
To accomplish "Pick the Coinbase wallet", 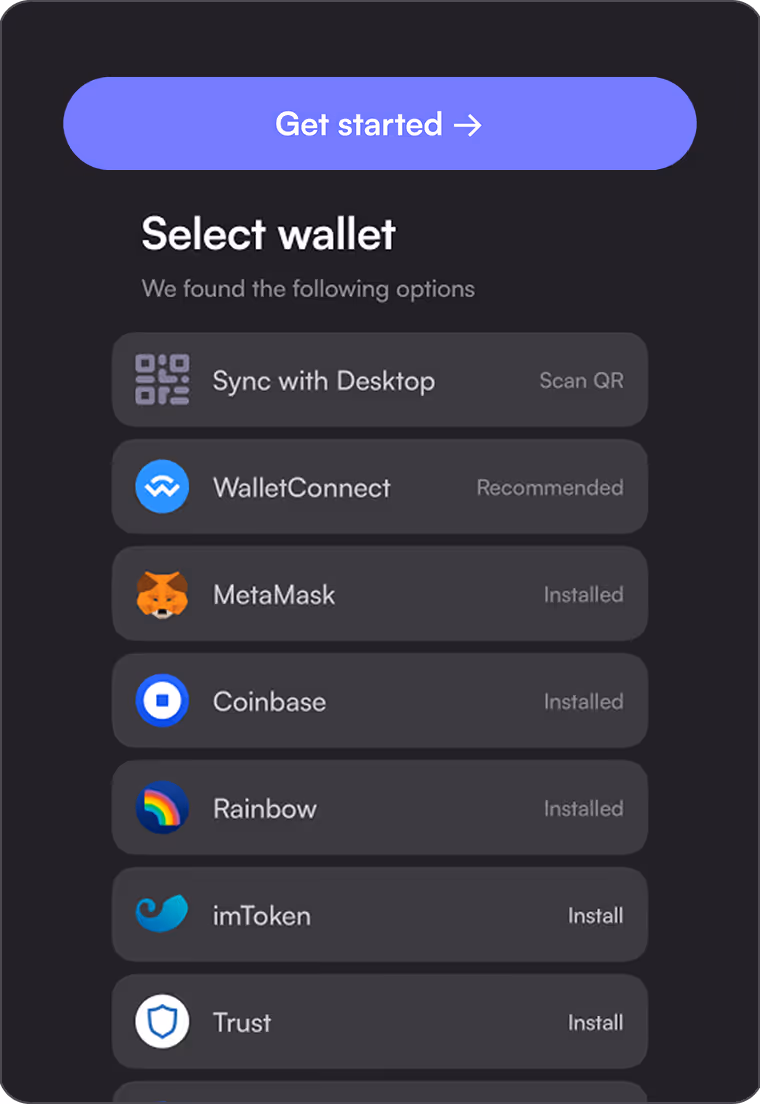I will (x=379, y=701).
